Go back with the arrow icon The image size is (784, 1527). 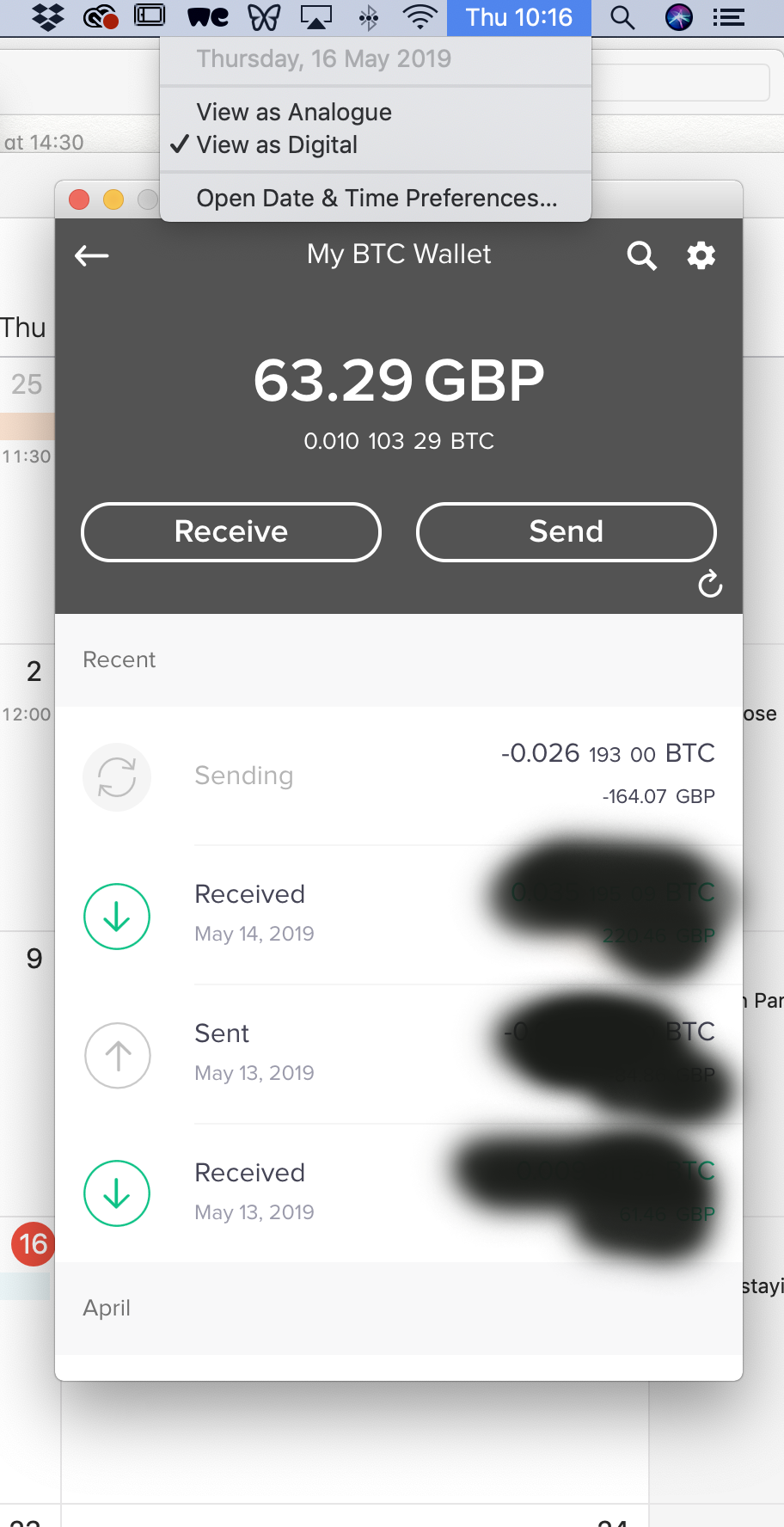click(91, 255)
